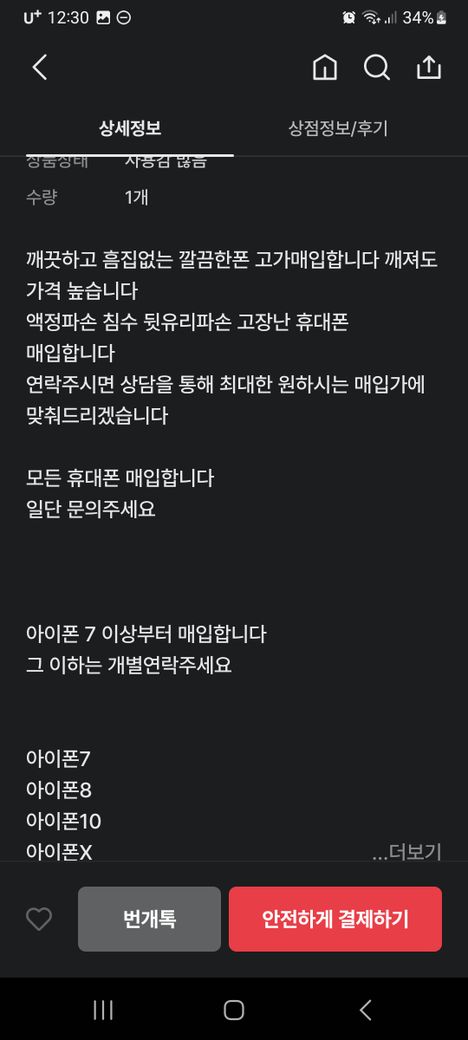
Task: Select the 상세정보 tab
Action: point(130,128)
